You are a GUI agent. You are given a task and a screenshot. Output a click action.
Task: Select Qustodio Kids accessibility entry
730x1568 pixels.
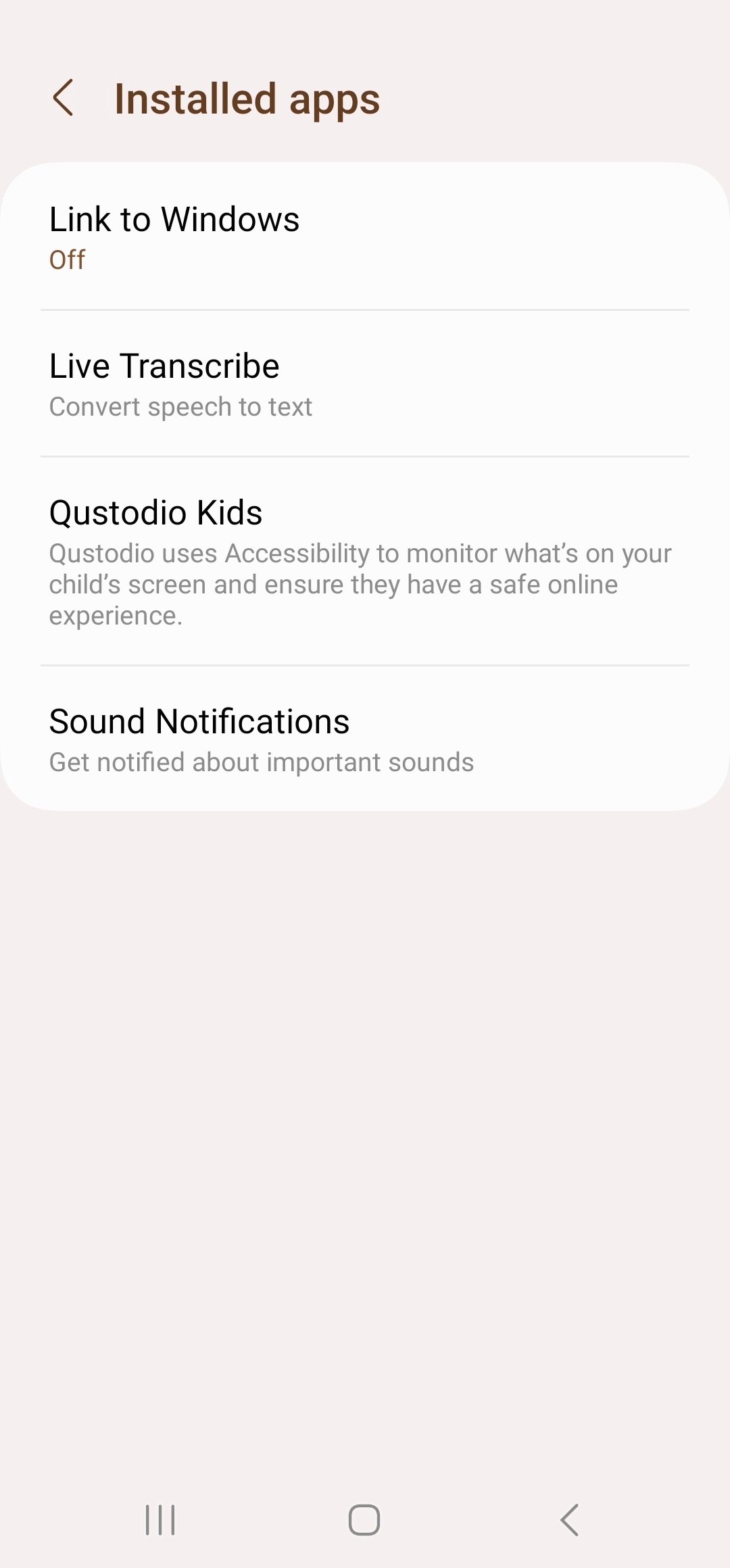pos(365,561)
